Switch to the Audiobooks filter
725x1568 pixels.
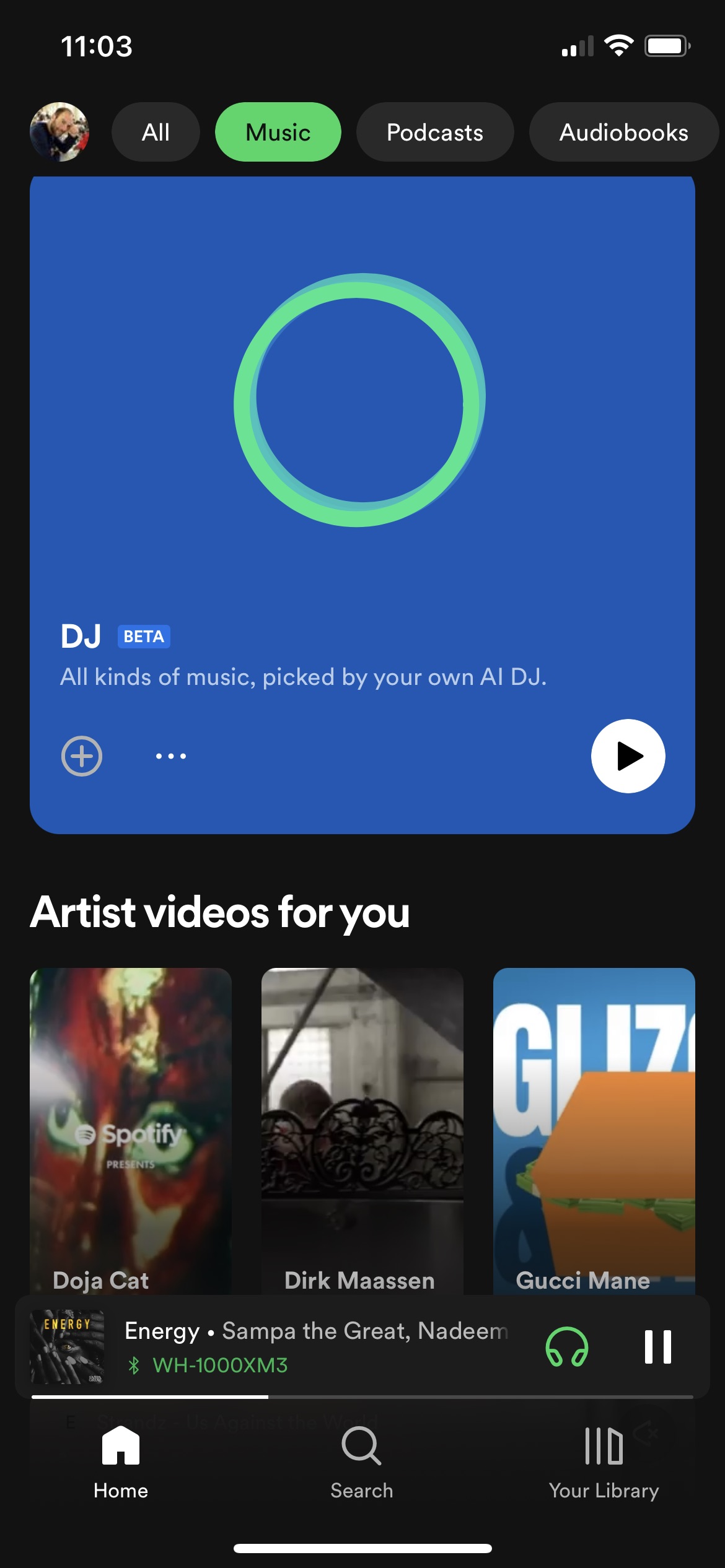tap(623, 132)
